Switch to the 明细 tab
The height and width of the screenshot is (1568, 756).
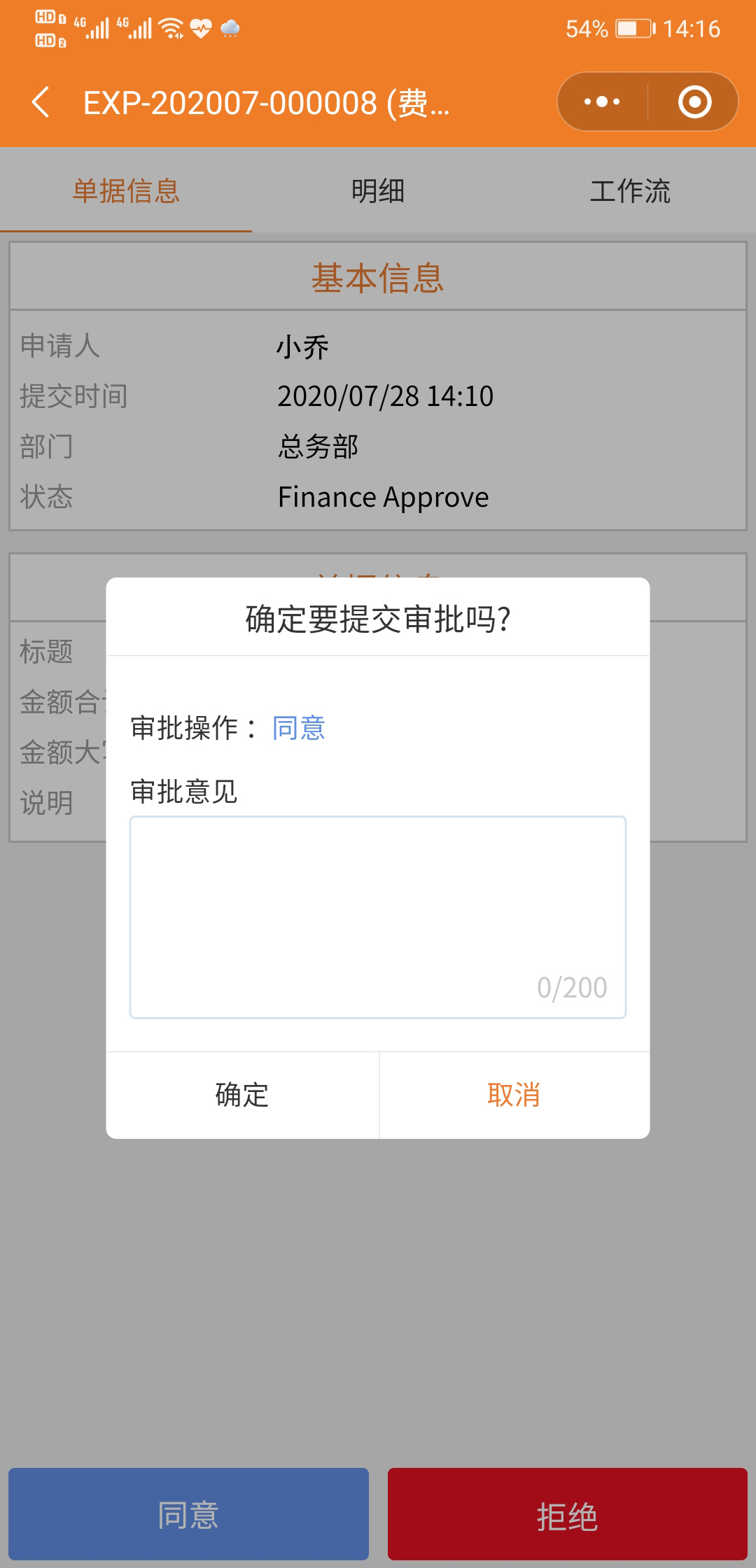click(x=378, y=190)
